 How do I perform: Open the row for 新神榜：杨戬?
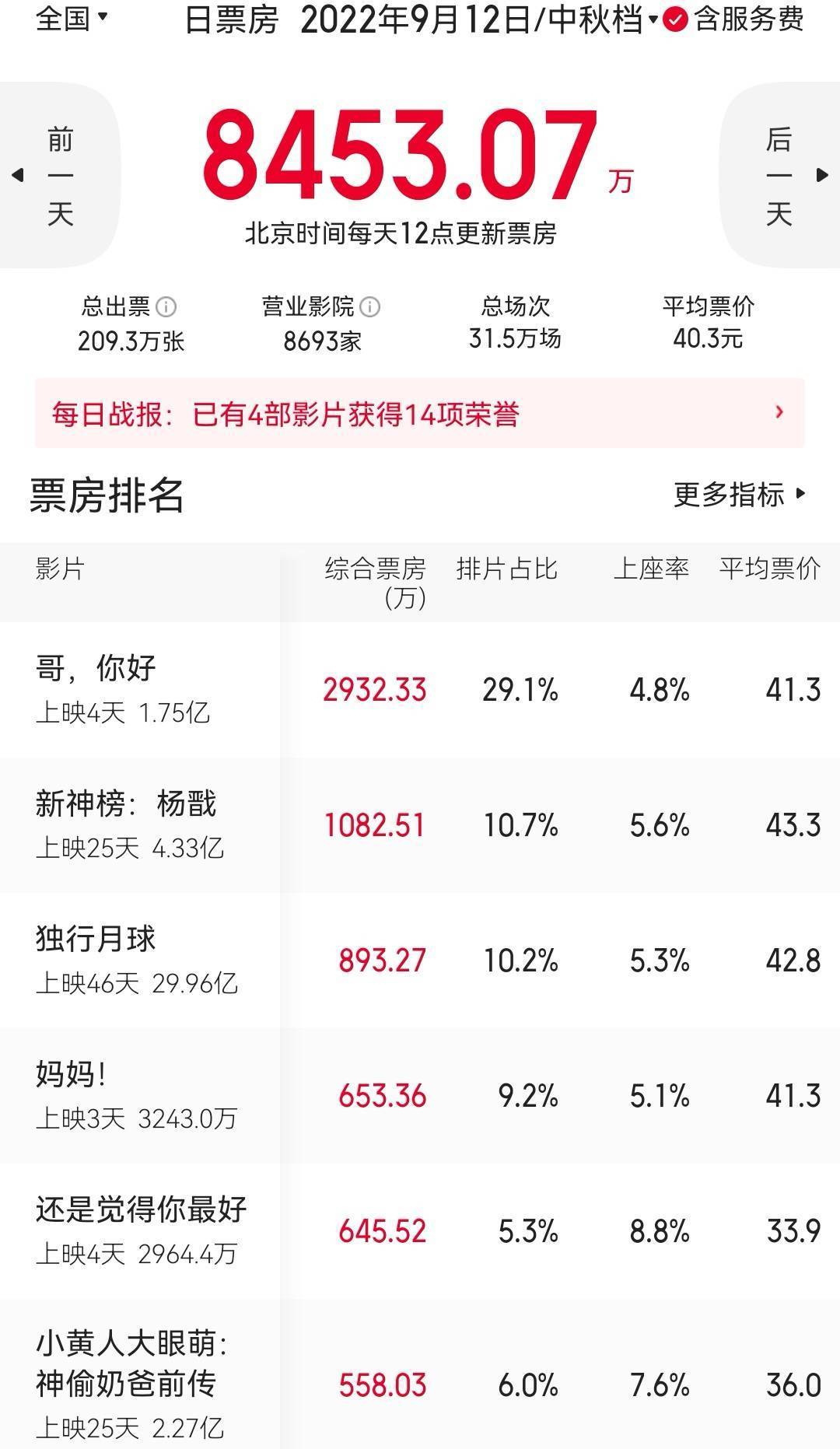click(x=420, y=824)
